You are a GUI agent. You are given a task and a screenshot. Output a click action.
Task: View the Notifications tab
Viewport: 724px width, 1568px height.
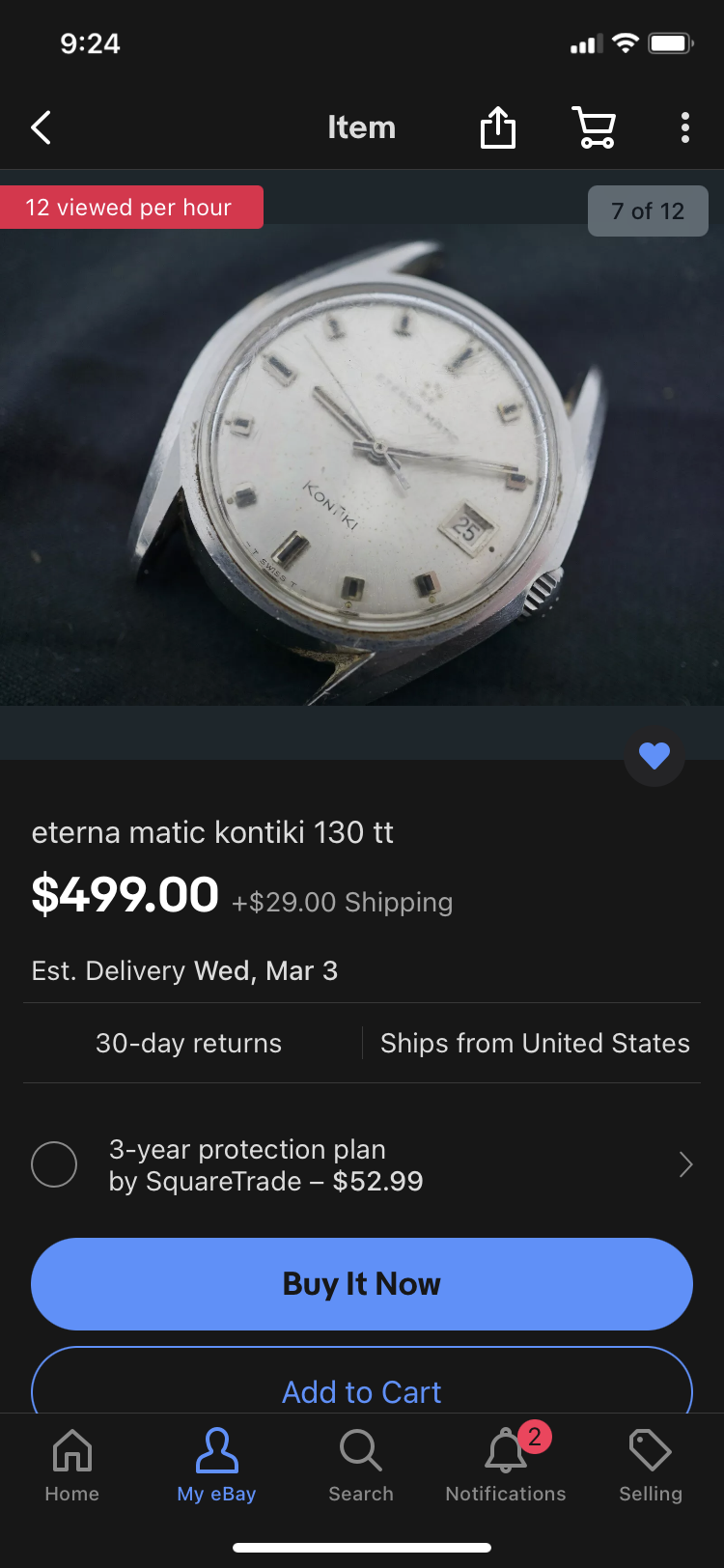pyautogui.click(x=506, y=1466)
